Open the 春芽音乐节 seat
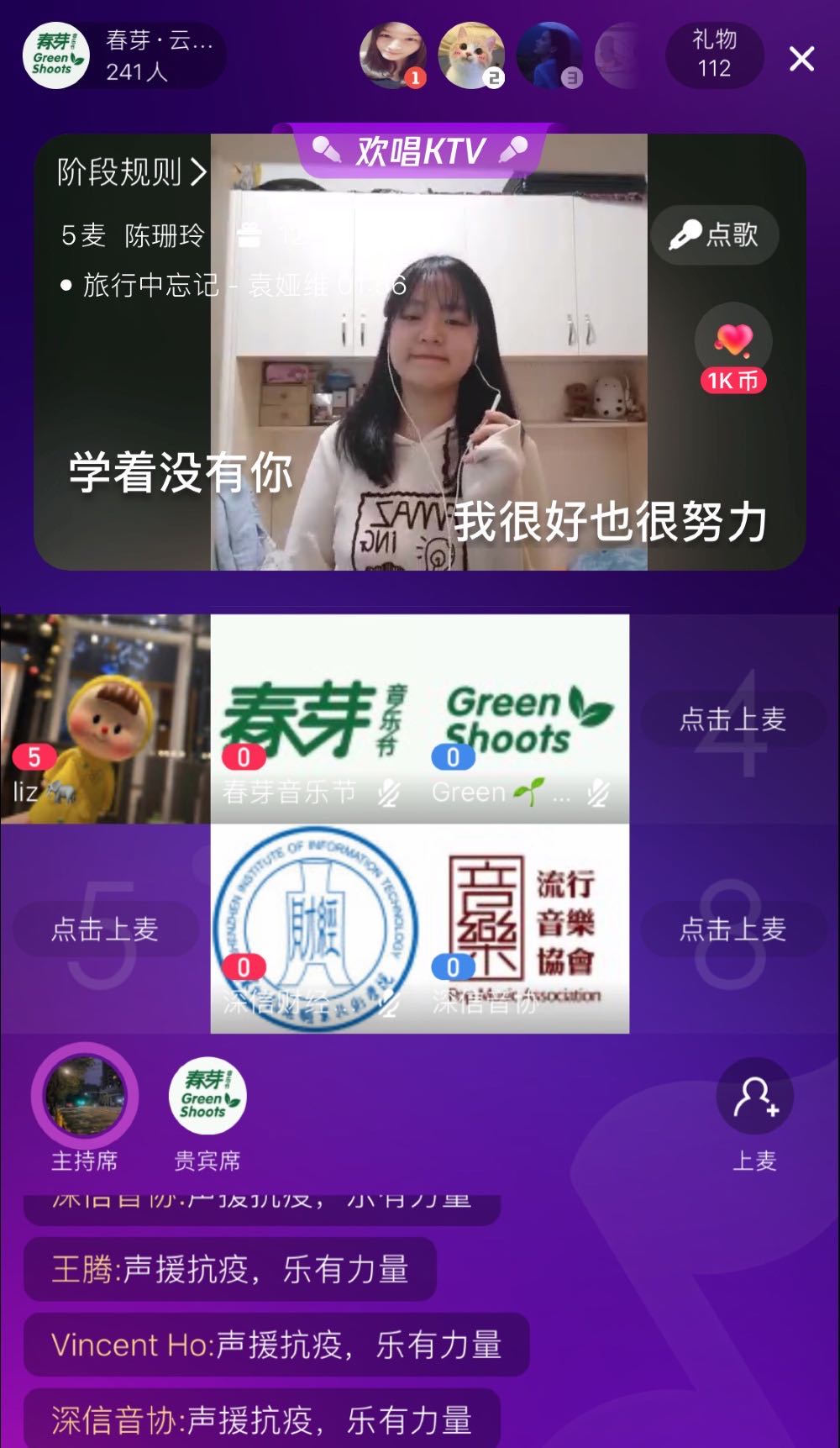The image size is (840, 1448). [315, 719]
